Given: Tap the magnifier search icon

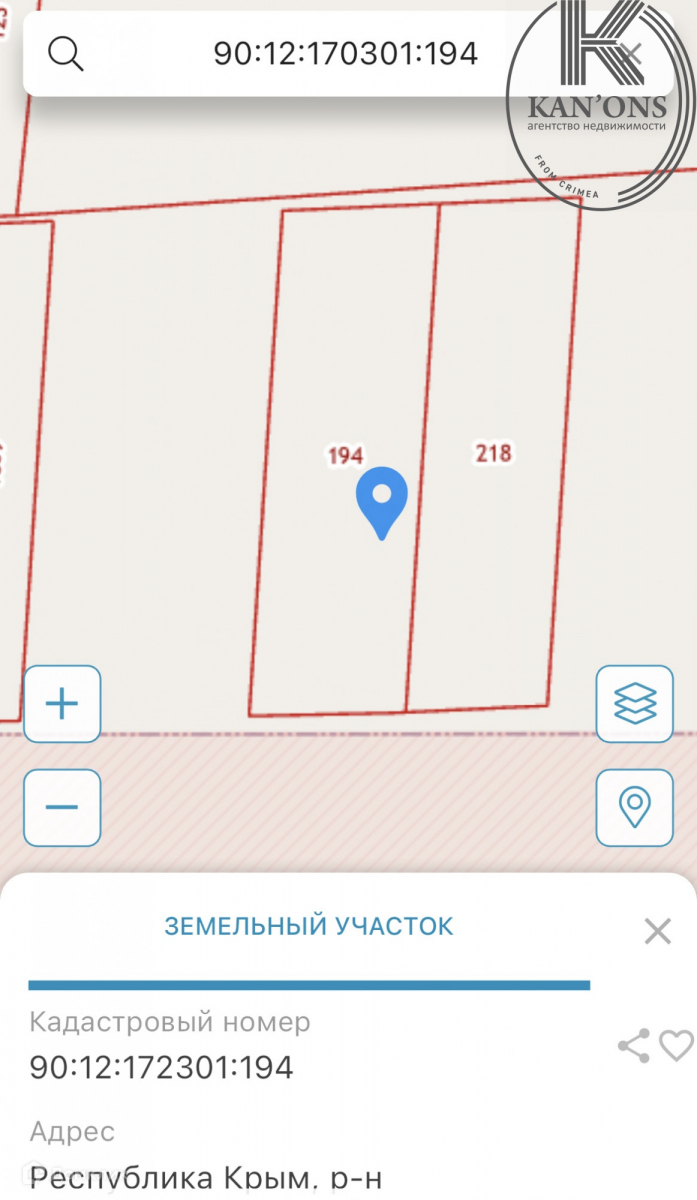Looking at the screenshot, I should (66, 54).
